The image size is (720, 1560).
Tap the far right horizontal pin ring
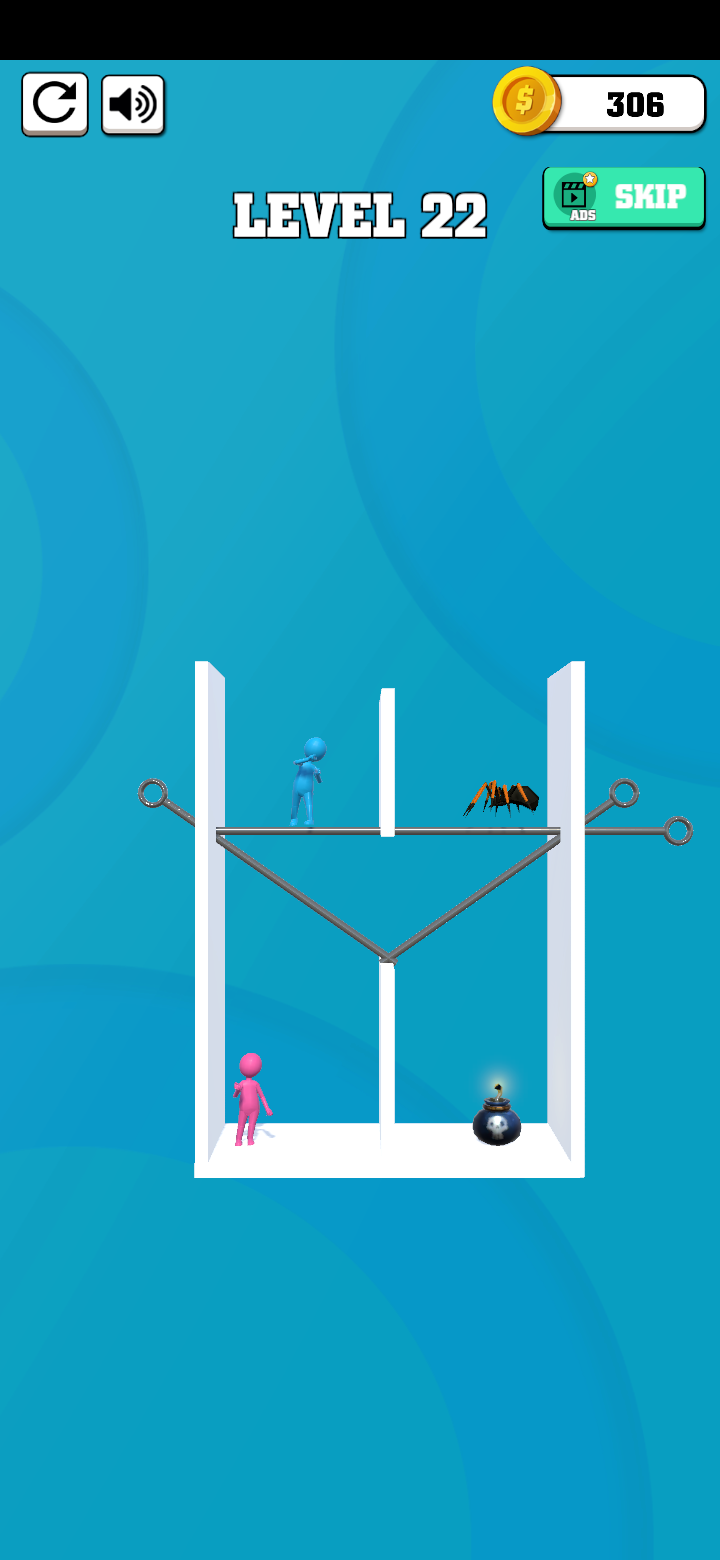(678, 831)
